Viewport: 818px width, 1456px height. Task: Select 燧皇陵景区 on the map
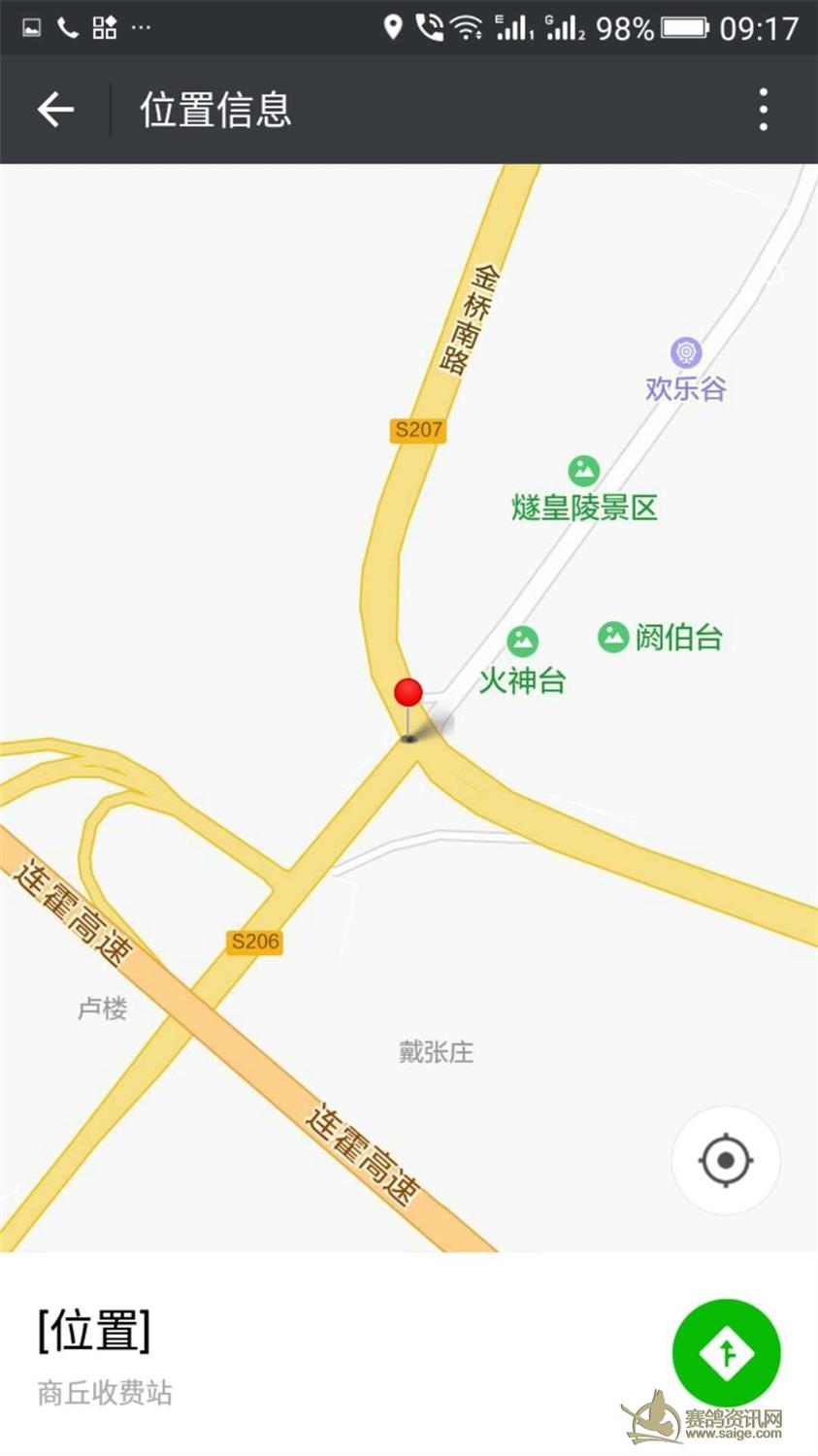pos(584,490)
